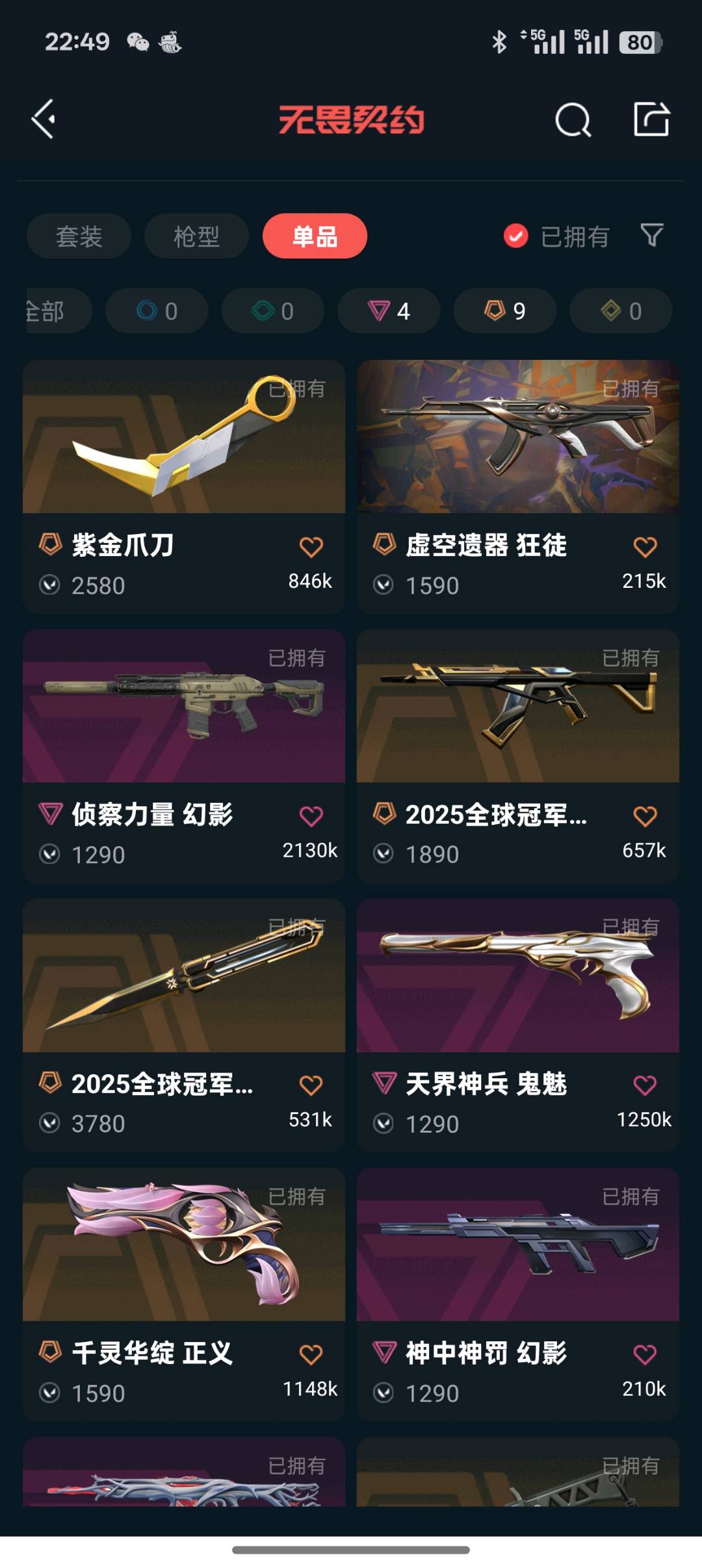This screenshot has width=702, height=1568.
Task: Tap the share icon in header
Action: click(651, 120)
